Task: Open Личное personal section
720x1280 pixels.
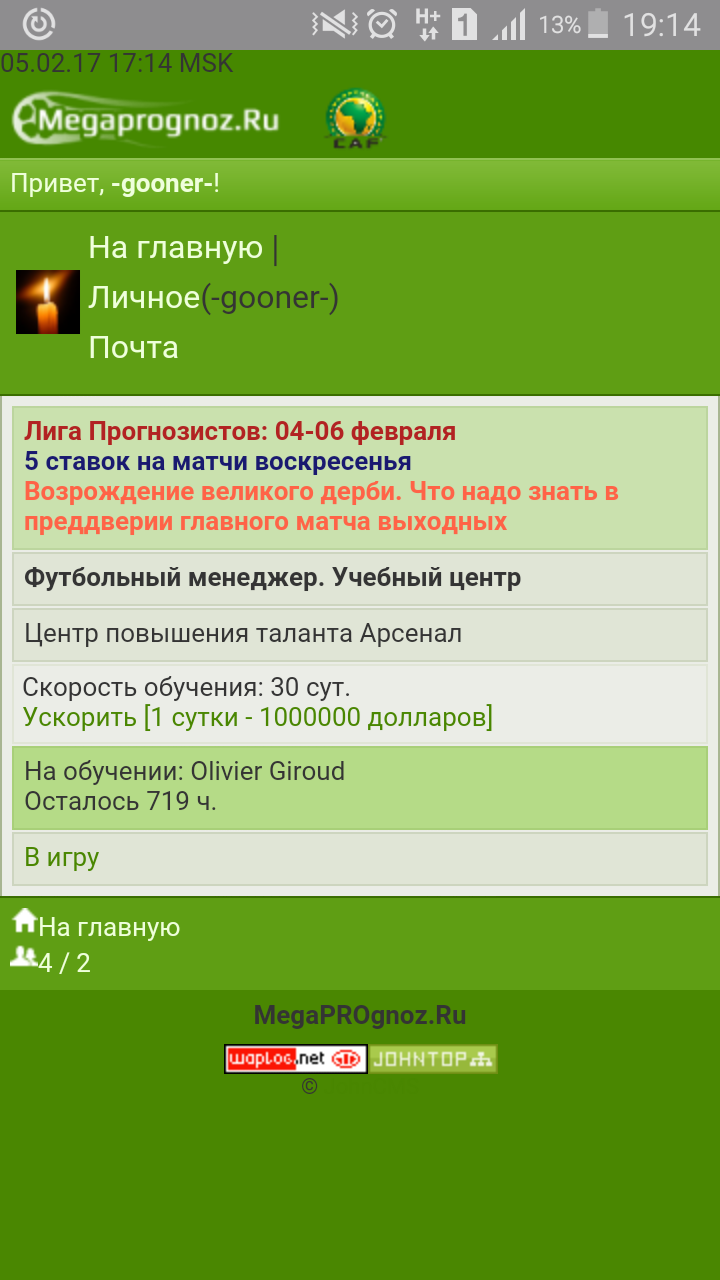Action: coord(144,297)
